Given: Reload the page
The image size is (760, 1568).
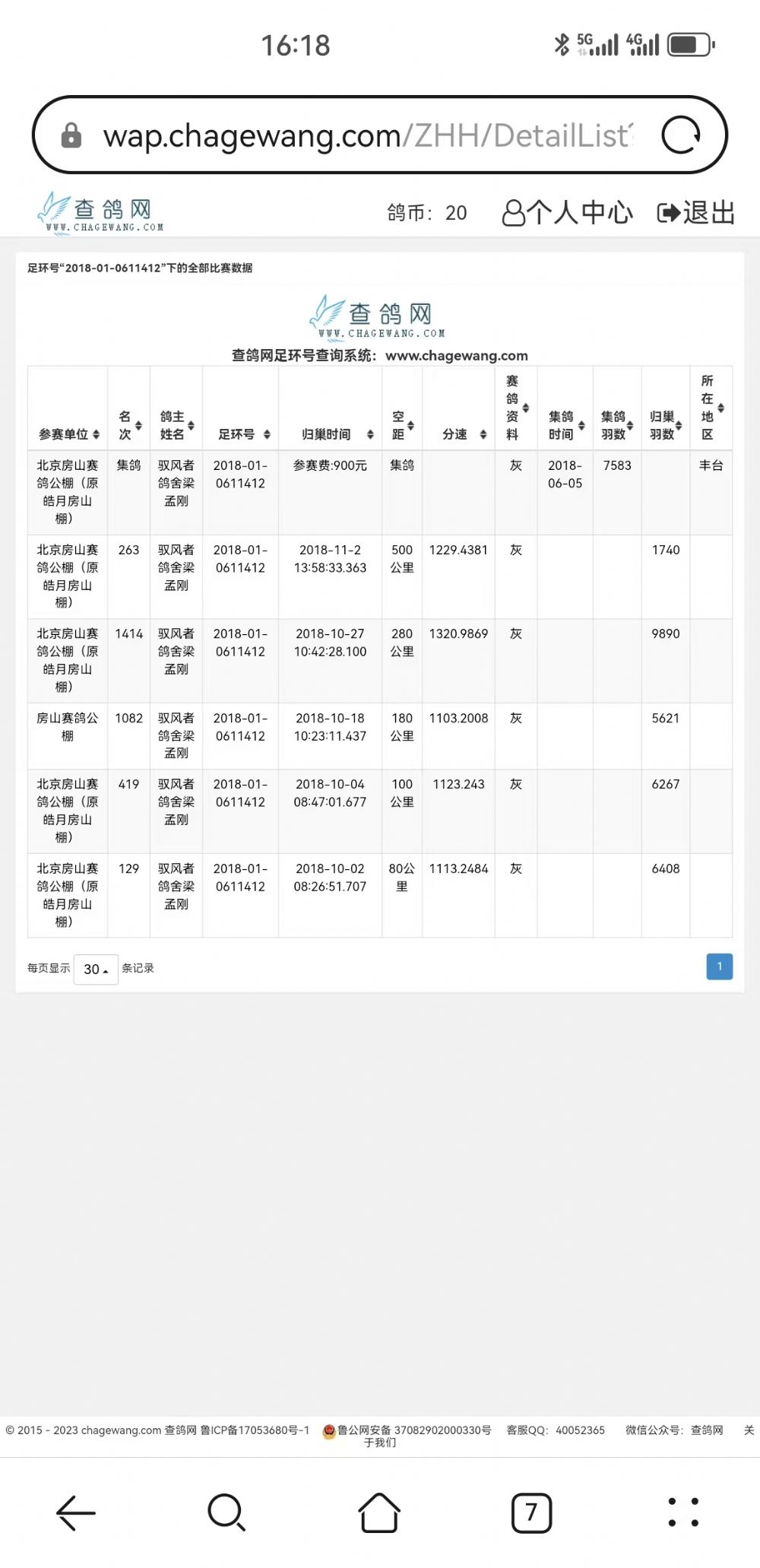Looking at the screenshot, I should coord(680,136).
